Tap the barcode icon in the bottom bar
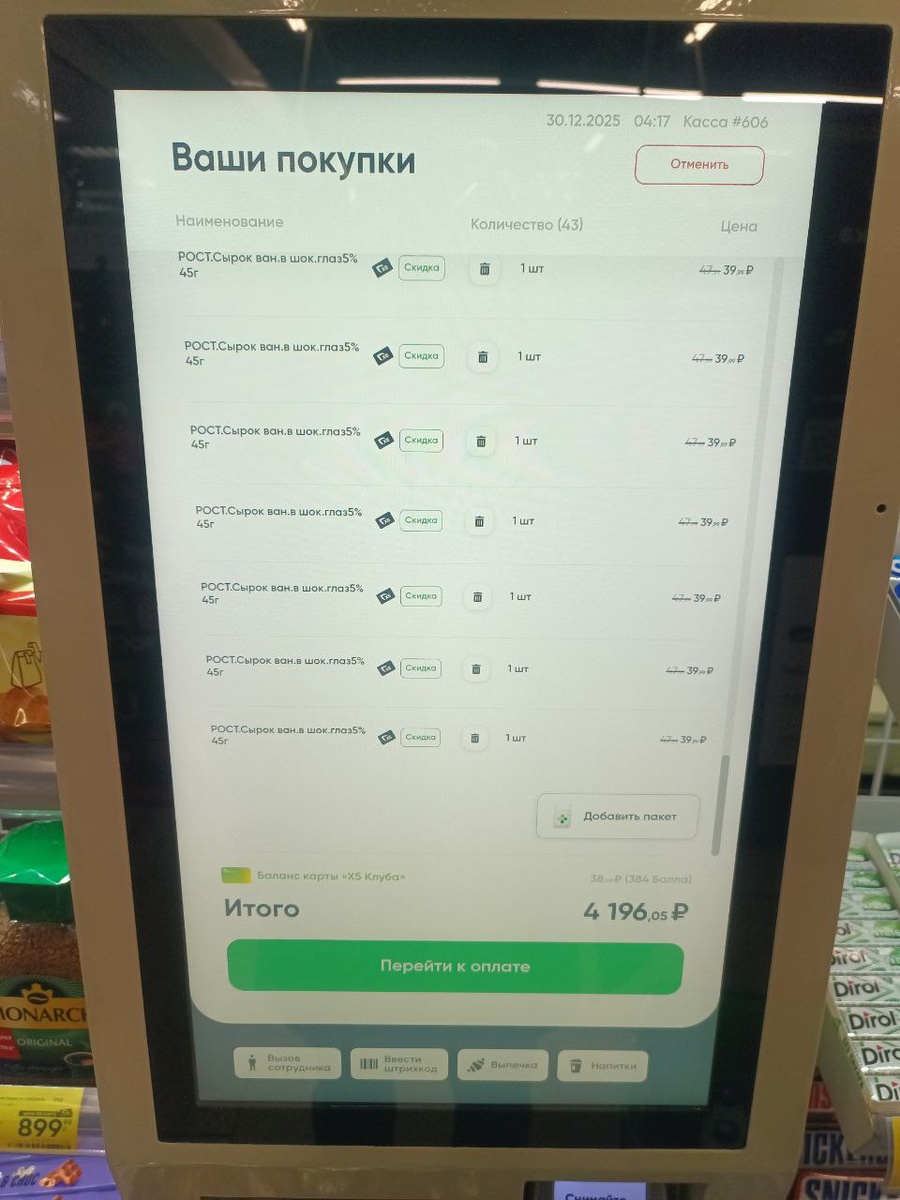 coord(368,1063)
